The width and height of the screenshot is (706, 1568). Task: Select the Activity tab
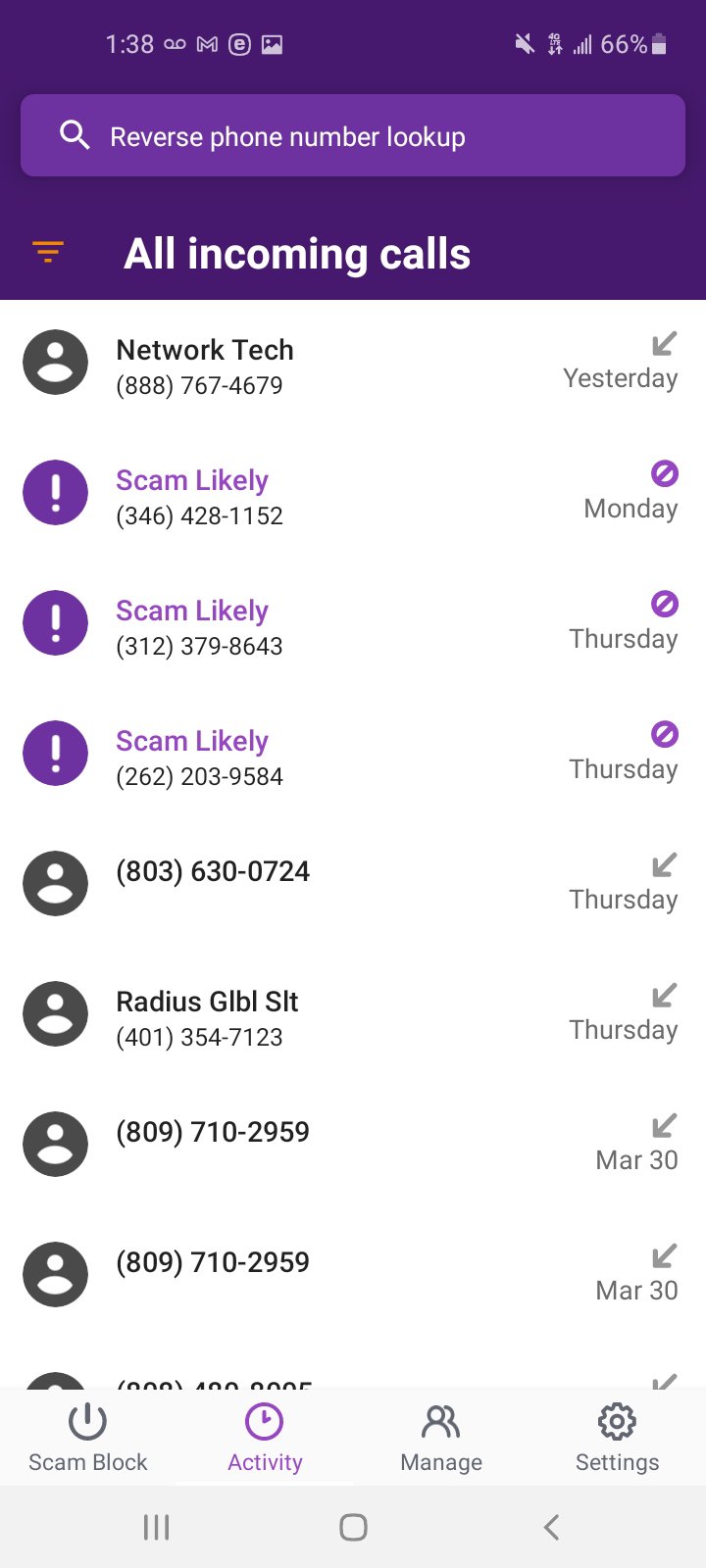tap(265, 1437)
